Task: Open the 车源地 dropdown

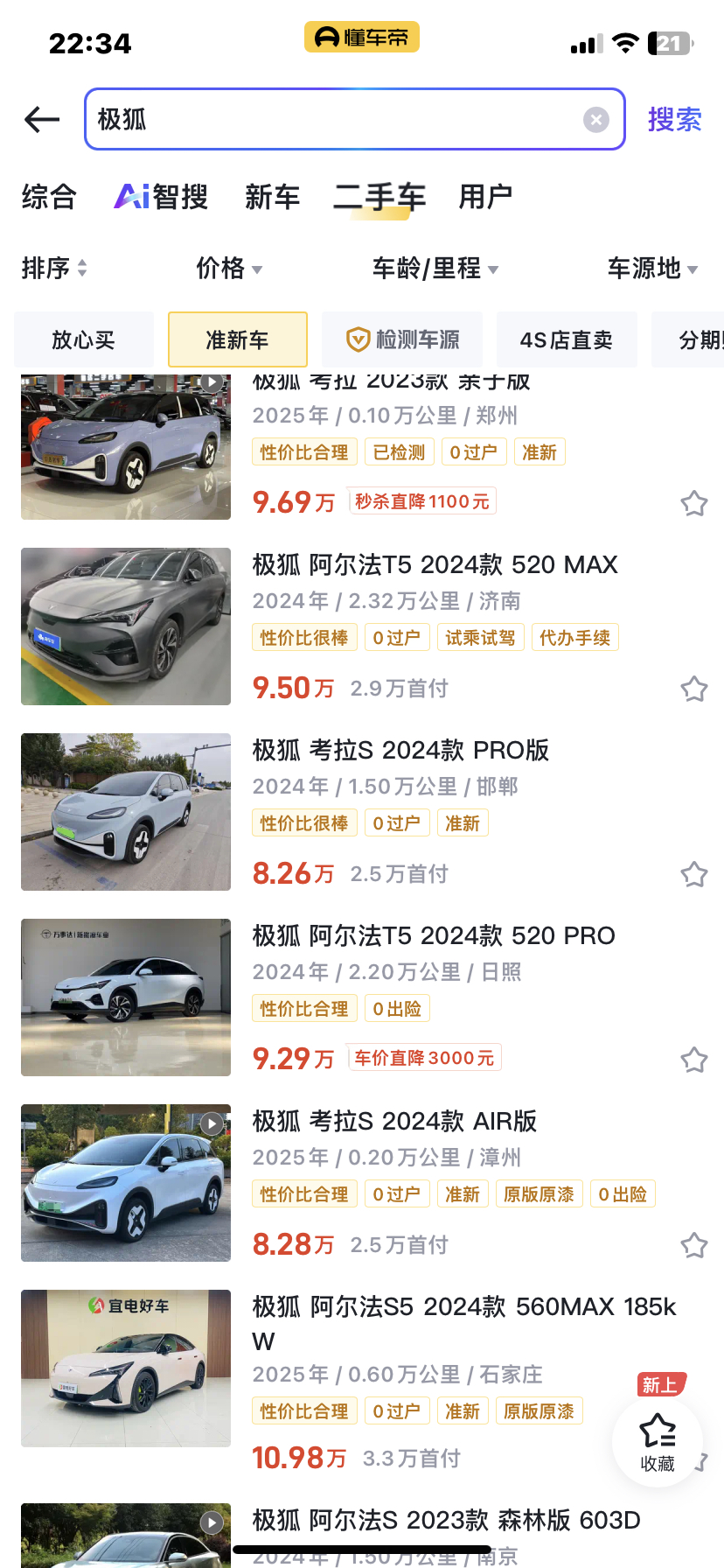Action: click(652, 268)
